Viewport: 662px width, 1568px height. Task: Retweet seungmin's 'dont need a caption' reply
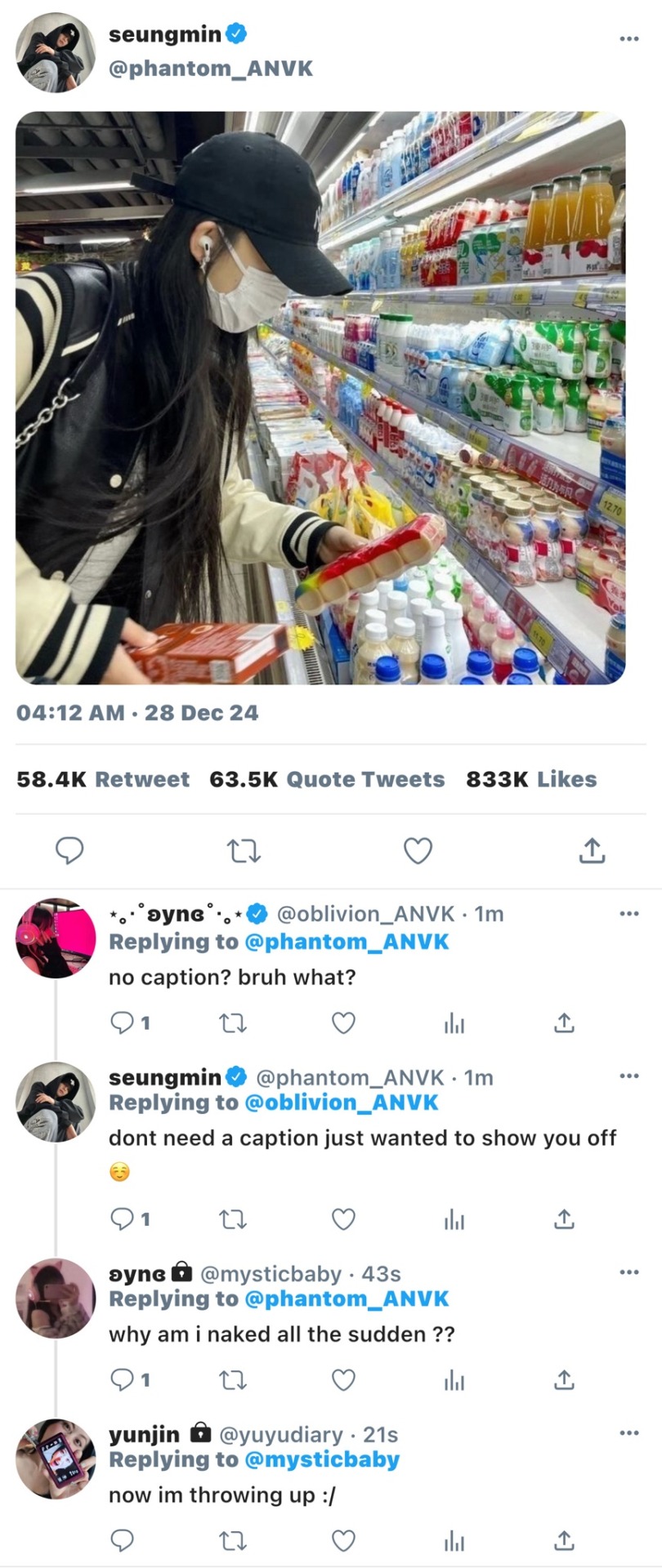point(233,1219)
